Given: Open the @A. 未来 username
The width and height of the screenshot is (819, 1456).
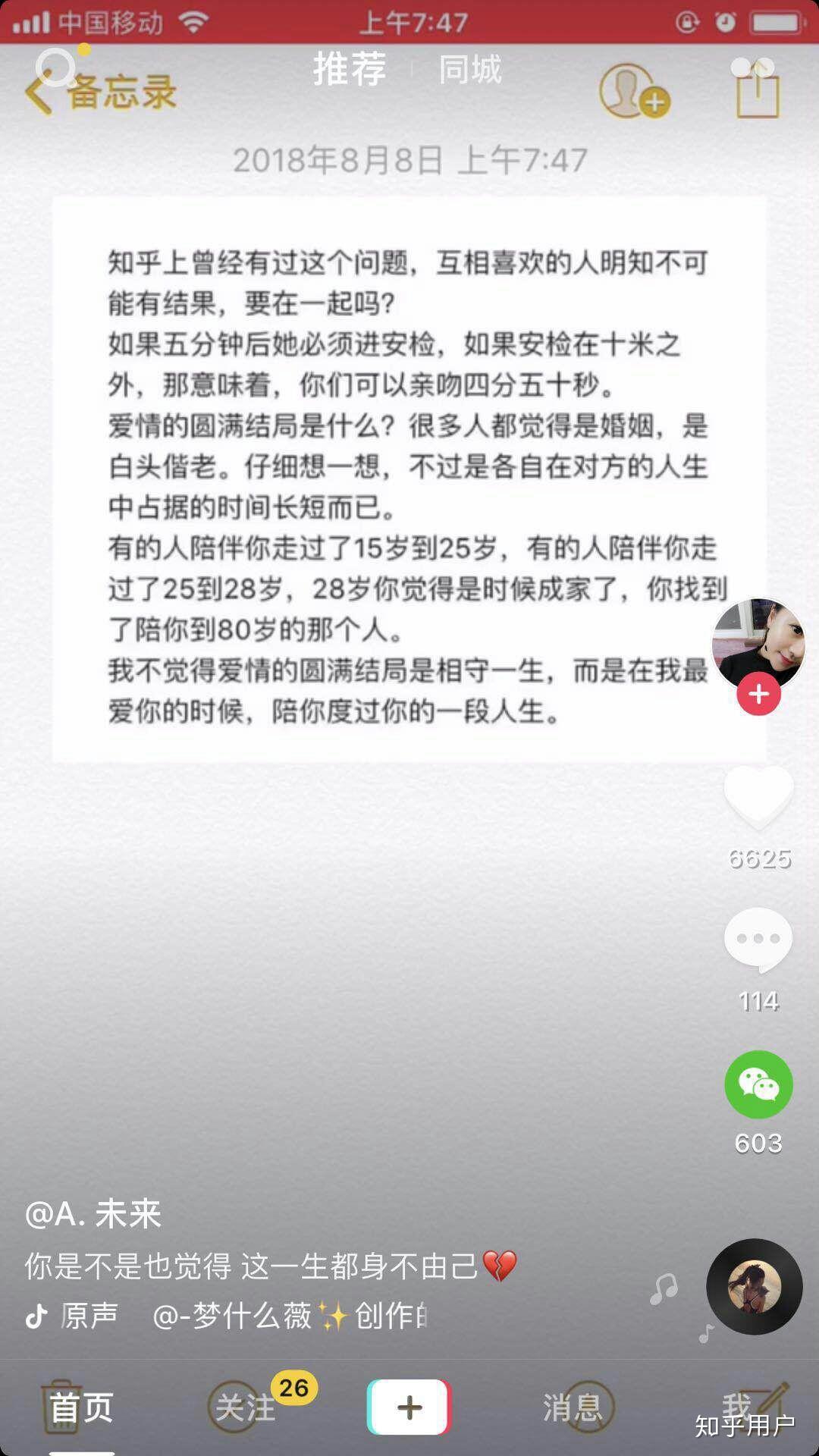Looking at the screenshot, I should [x=93, y=1214].
